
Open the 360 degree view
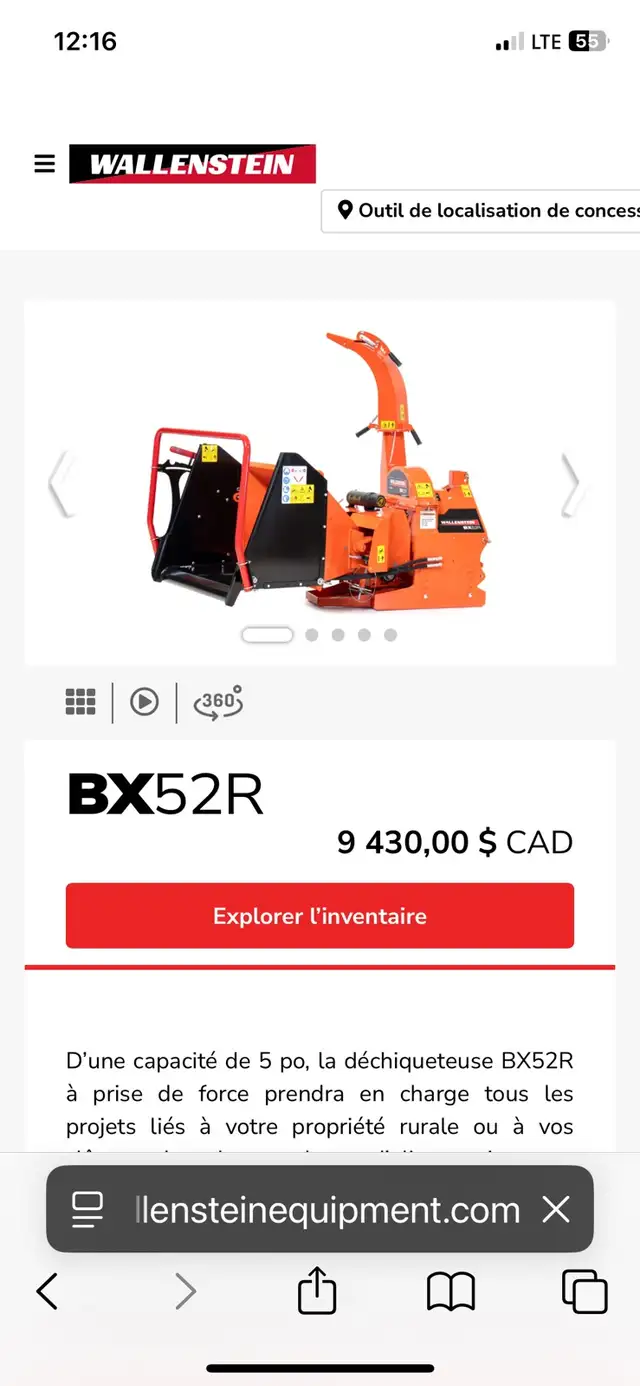(x=218, y=702)
